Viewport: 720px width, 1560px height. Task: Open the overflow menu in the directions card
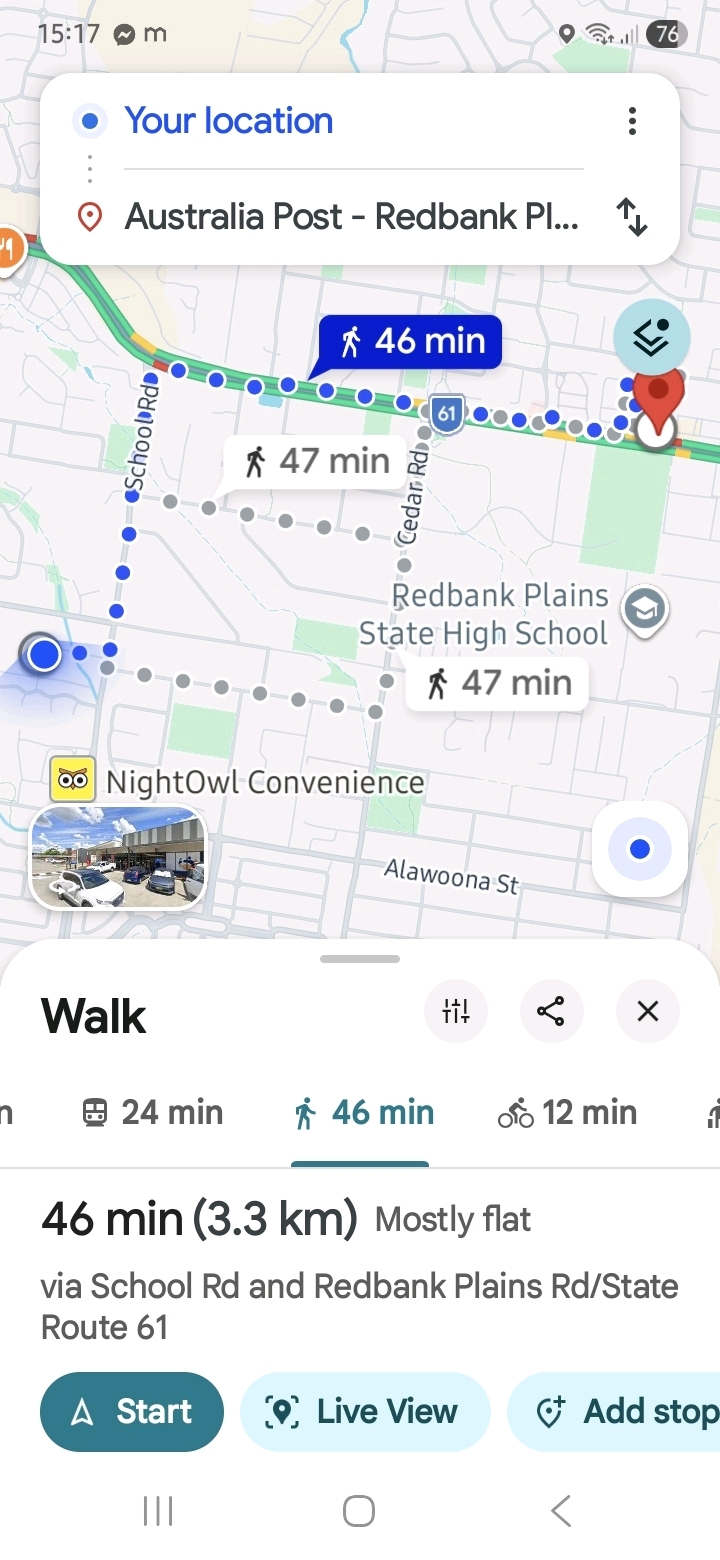632,121
